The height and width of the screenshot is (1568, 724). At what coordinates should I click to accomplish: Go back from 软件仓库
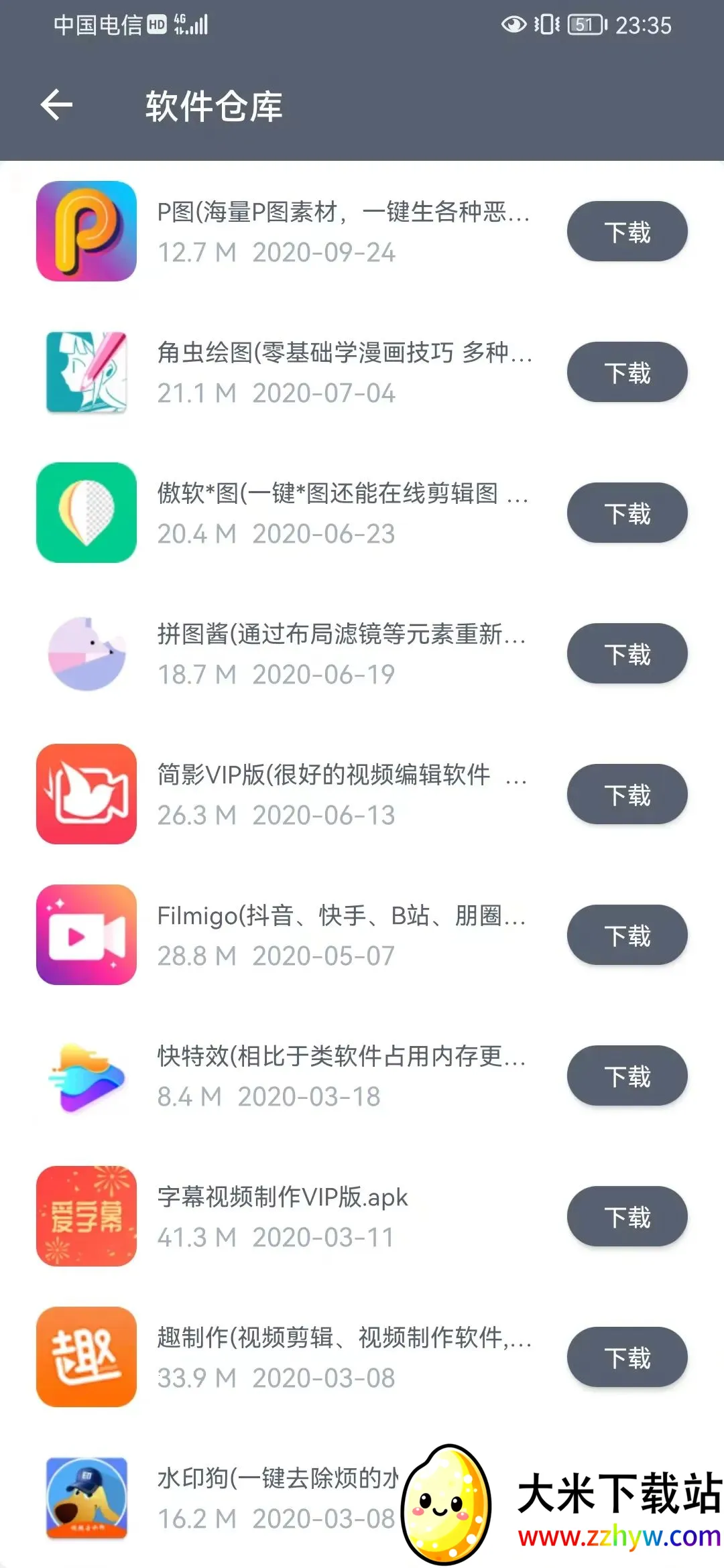(57, 105)
